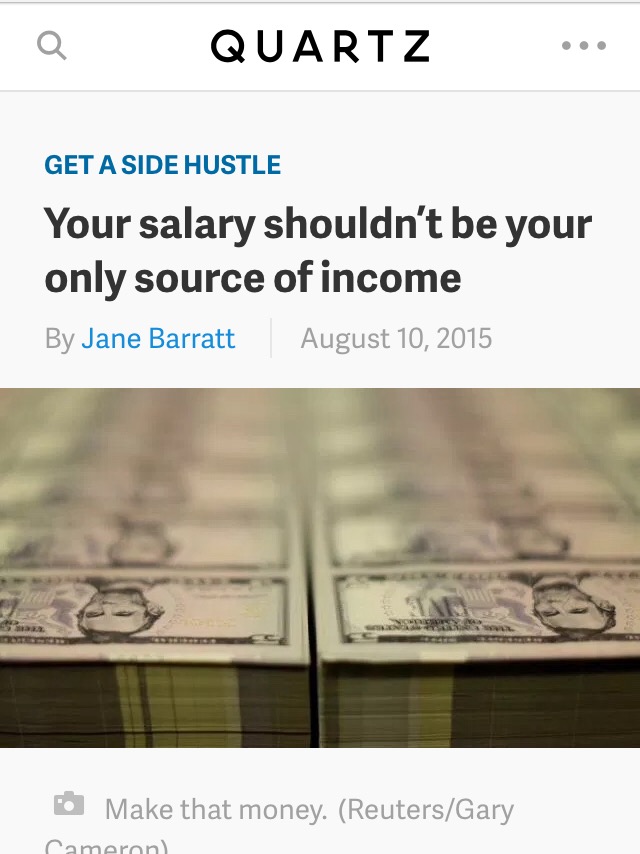
Task: Open the three-dot overflow menu
Action: (584, 46)
